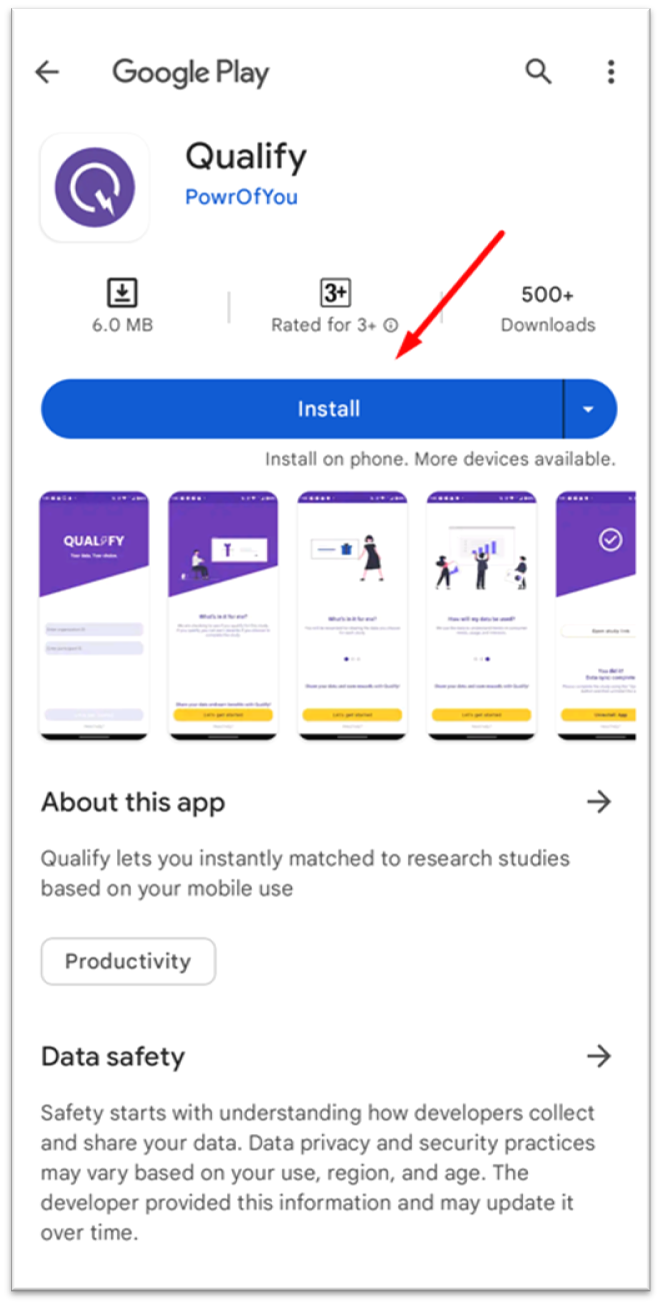The height and width of the screenshot is (1305, 661).
Task: Tap the info icon beside Rated for 3+
Action: tap(391, 325)
